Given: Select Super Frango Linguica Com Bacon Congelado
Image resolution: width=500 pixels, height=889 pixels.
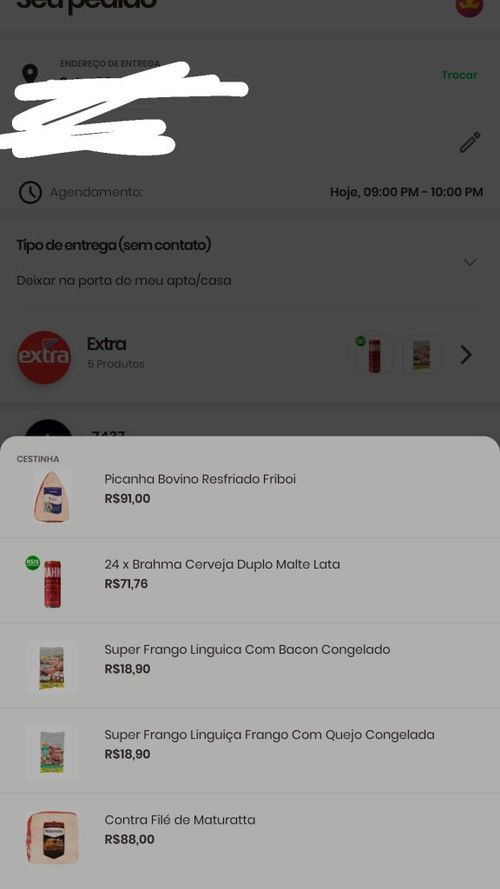Looking at the screenshot, I should coord(250,666).
